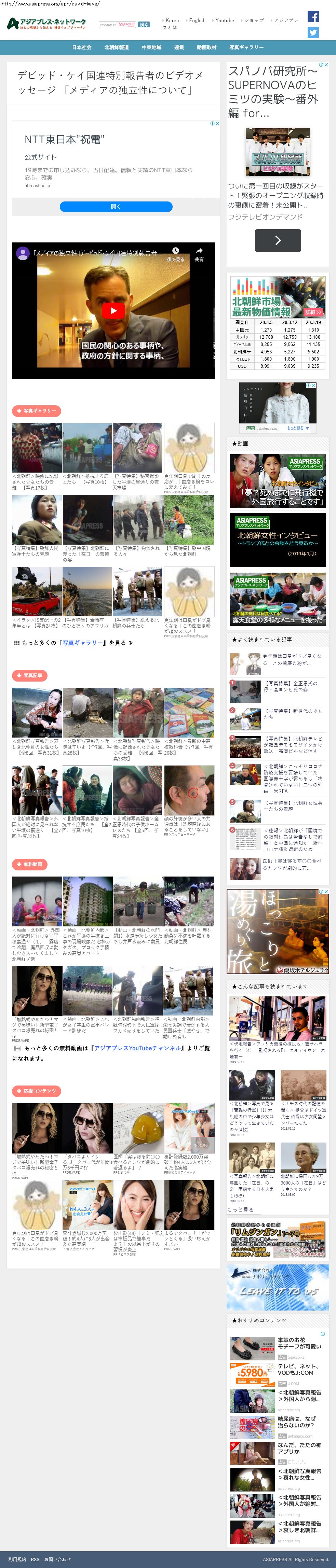Open the Facebook page icon
Image resolution: width=336 pixels, height=1568 pixels.
pos(313,17)
